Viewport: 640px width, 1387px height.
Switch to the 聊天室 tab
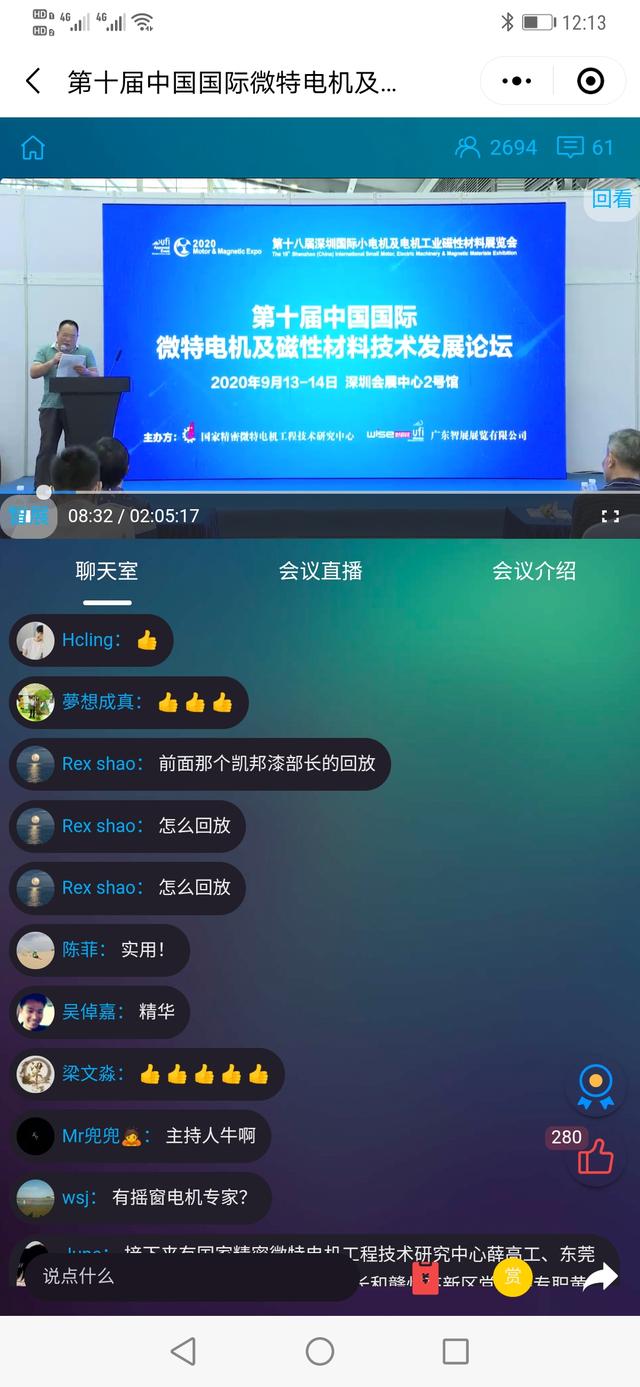107,572
